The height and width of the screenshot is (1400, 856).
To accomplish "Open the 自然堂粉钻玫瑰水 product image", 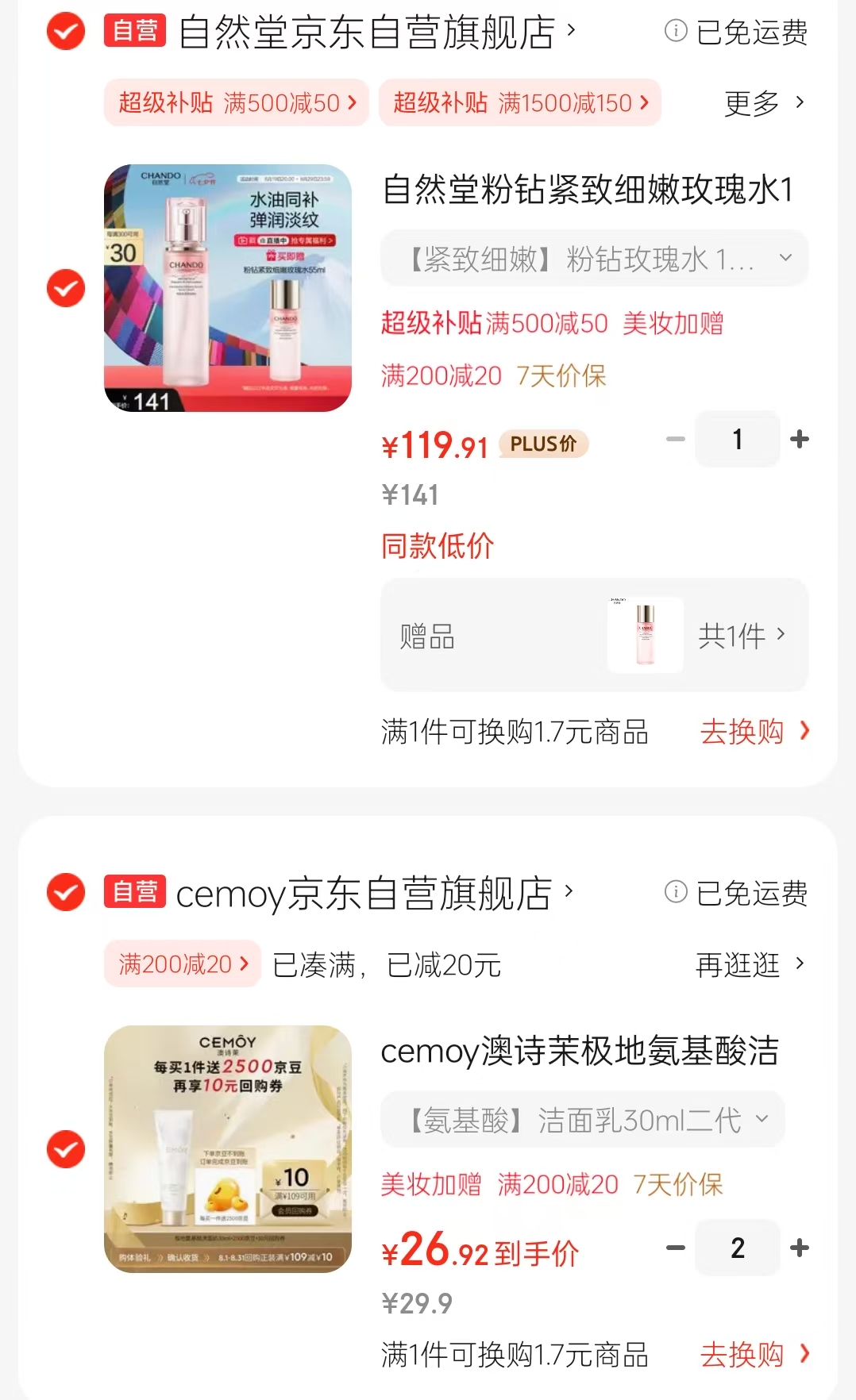I will (x=228, y=288).
